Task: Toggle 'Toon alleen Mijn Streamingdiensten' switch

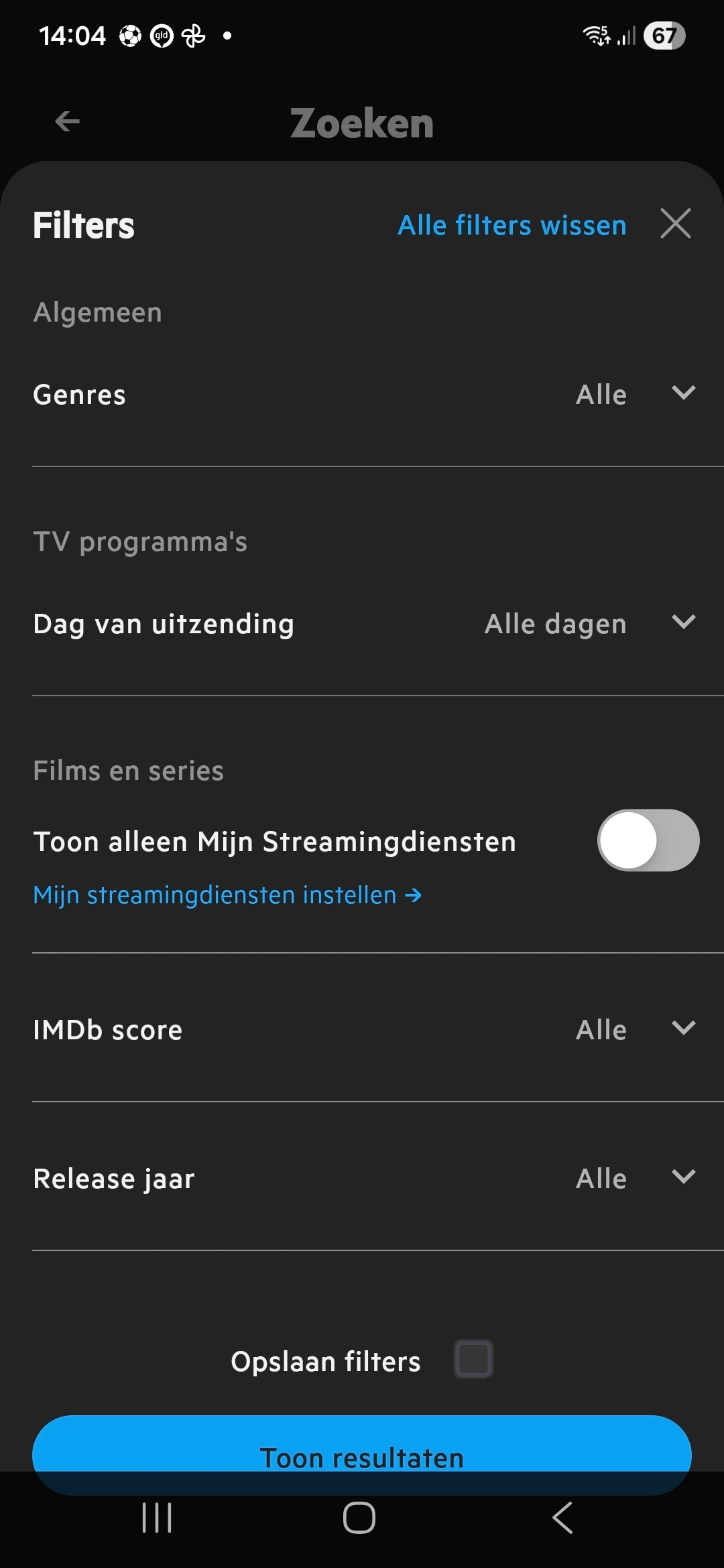Action: [648, 840]
